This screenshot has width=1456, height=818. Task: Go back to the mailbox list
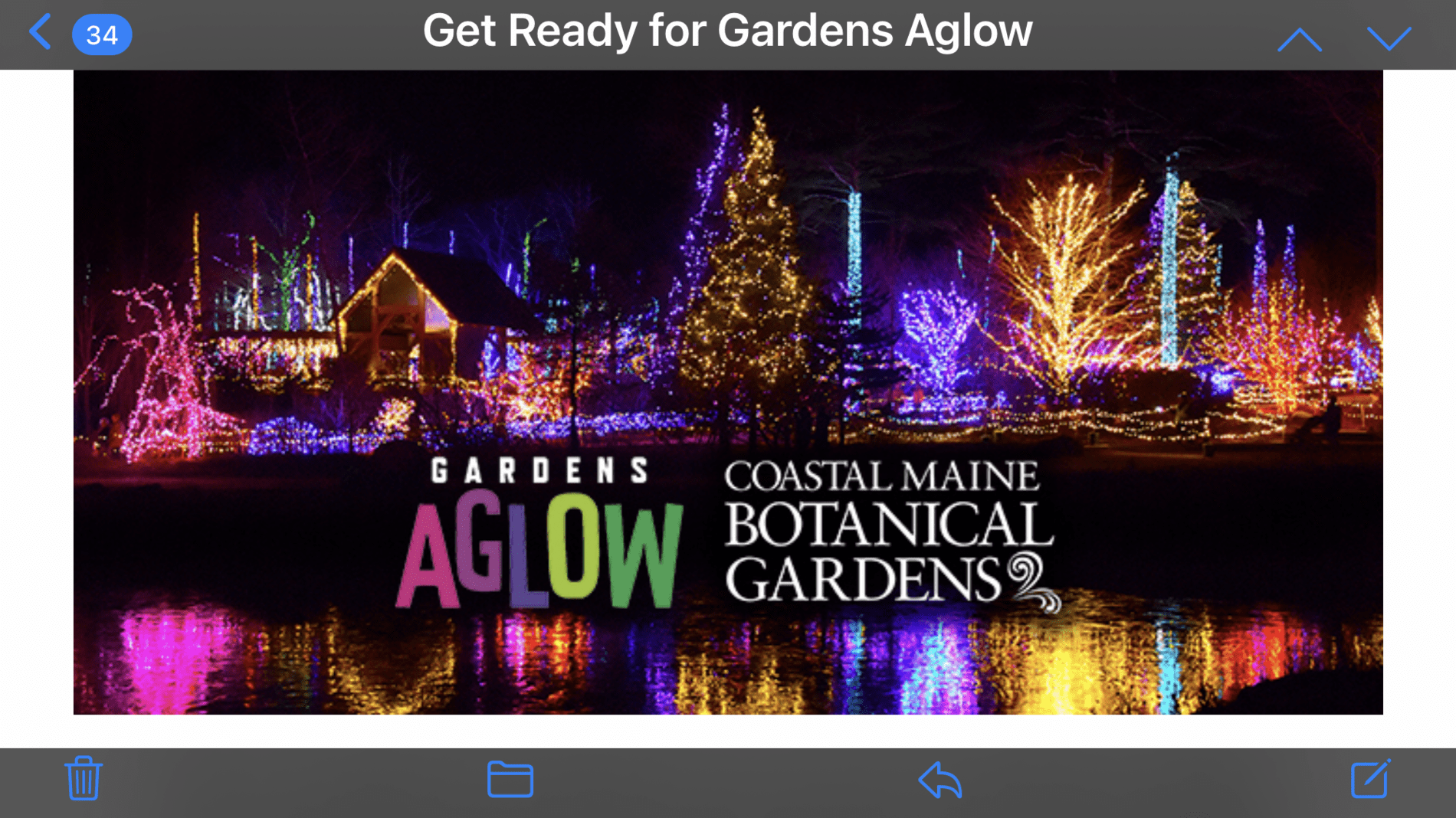point(41,32)
